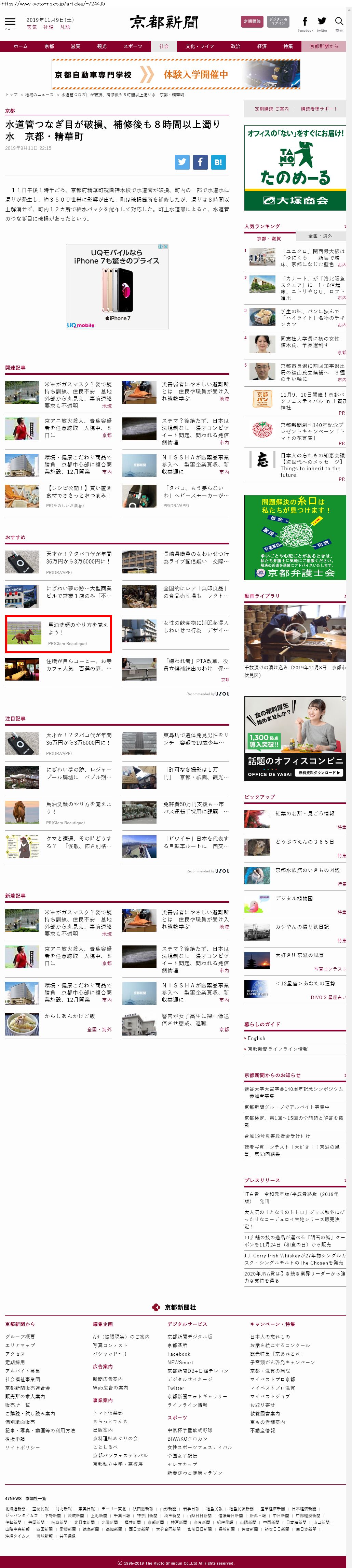Go to the 経済 section tab
Viewport: 352px width, 1568px height.
[x=262, y=46]
